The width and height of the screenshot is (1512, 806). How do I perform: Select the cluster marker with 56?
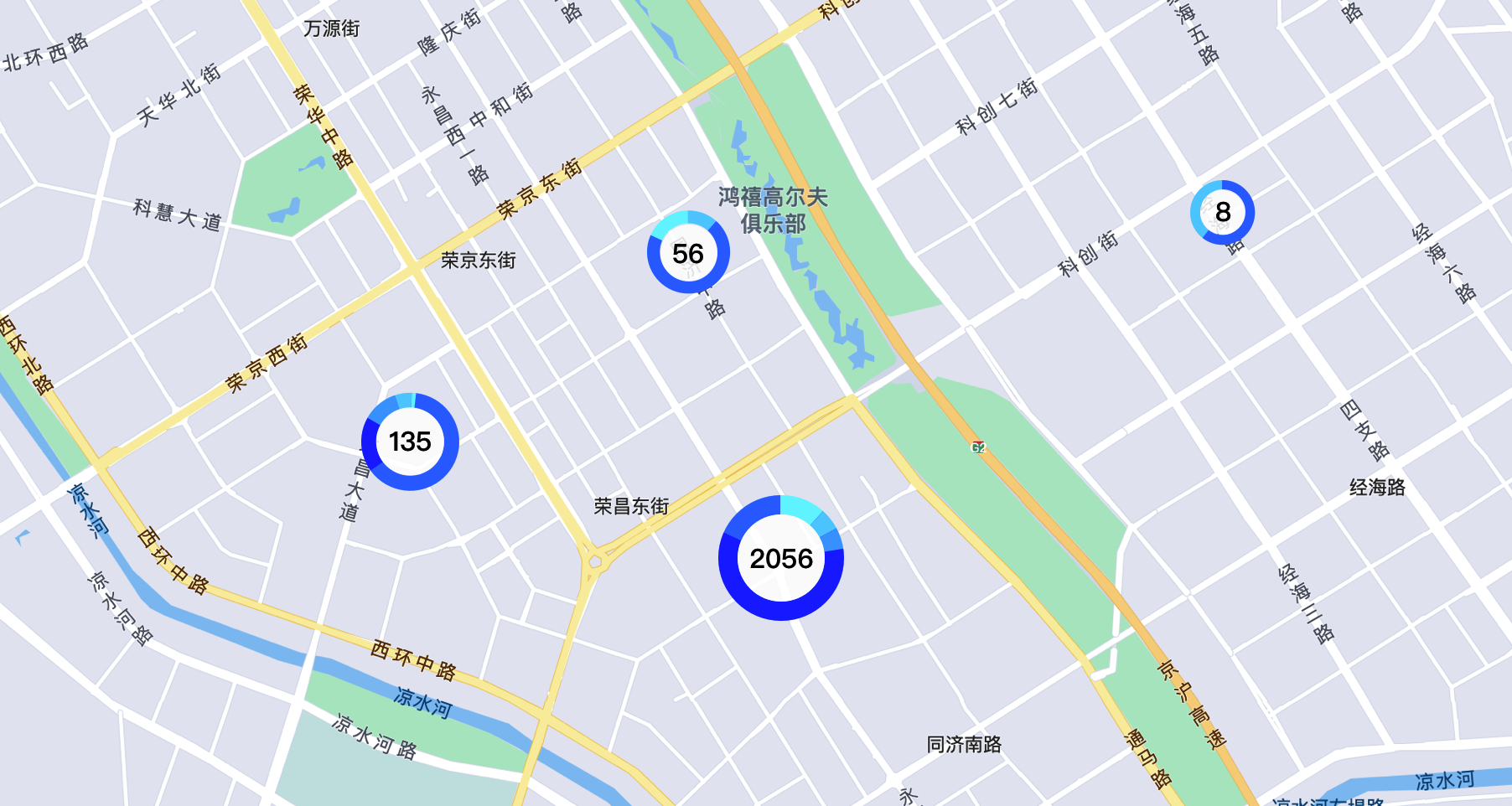tap(688, 253)
